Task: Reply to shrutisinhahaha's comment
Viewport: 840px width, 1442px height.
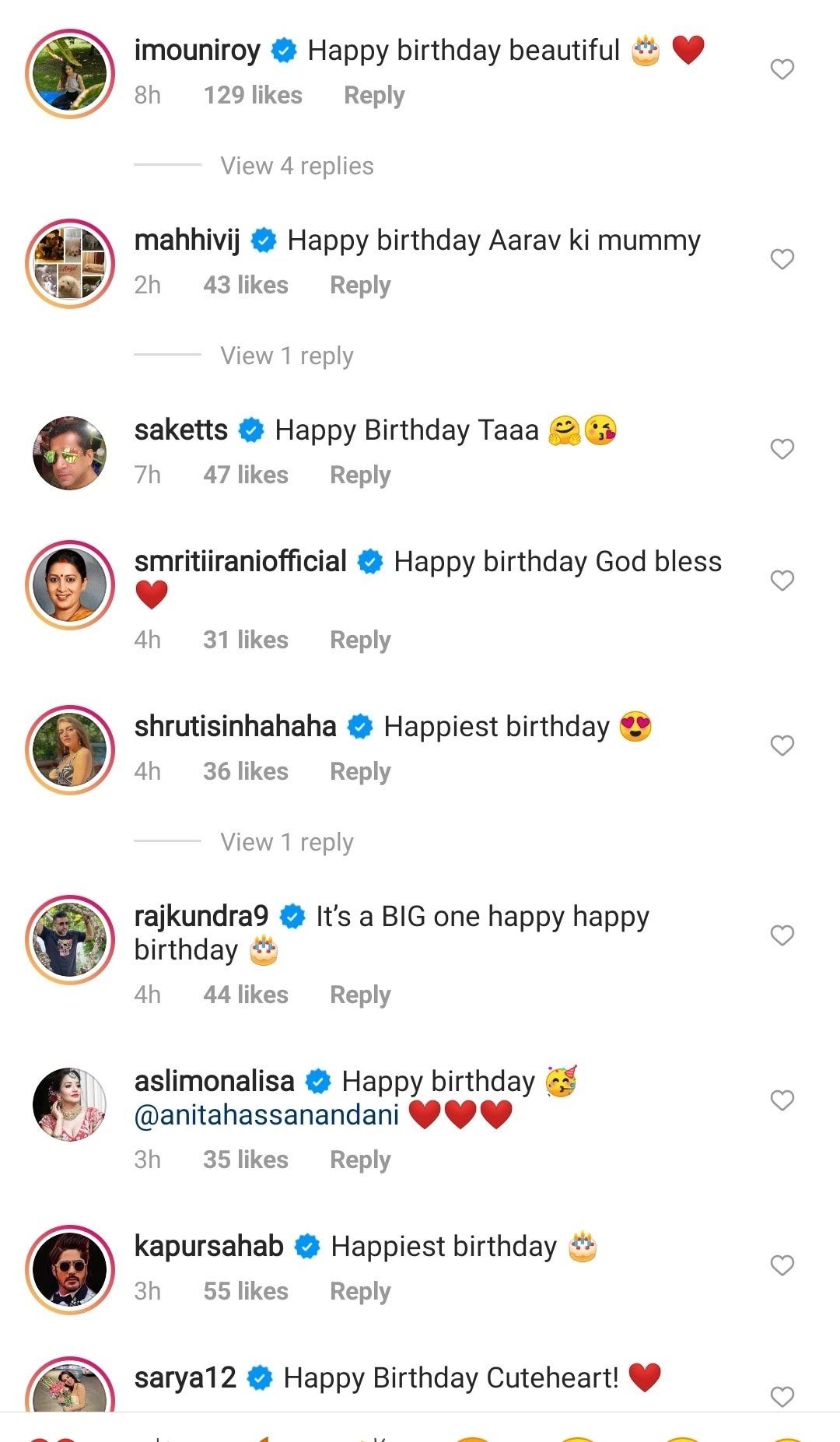Action: (x=360, y=771)
